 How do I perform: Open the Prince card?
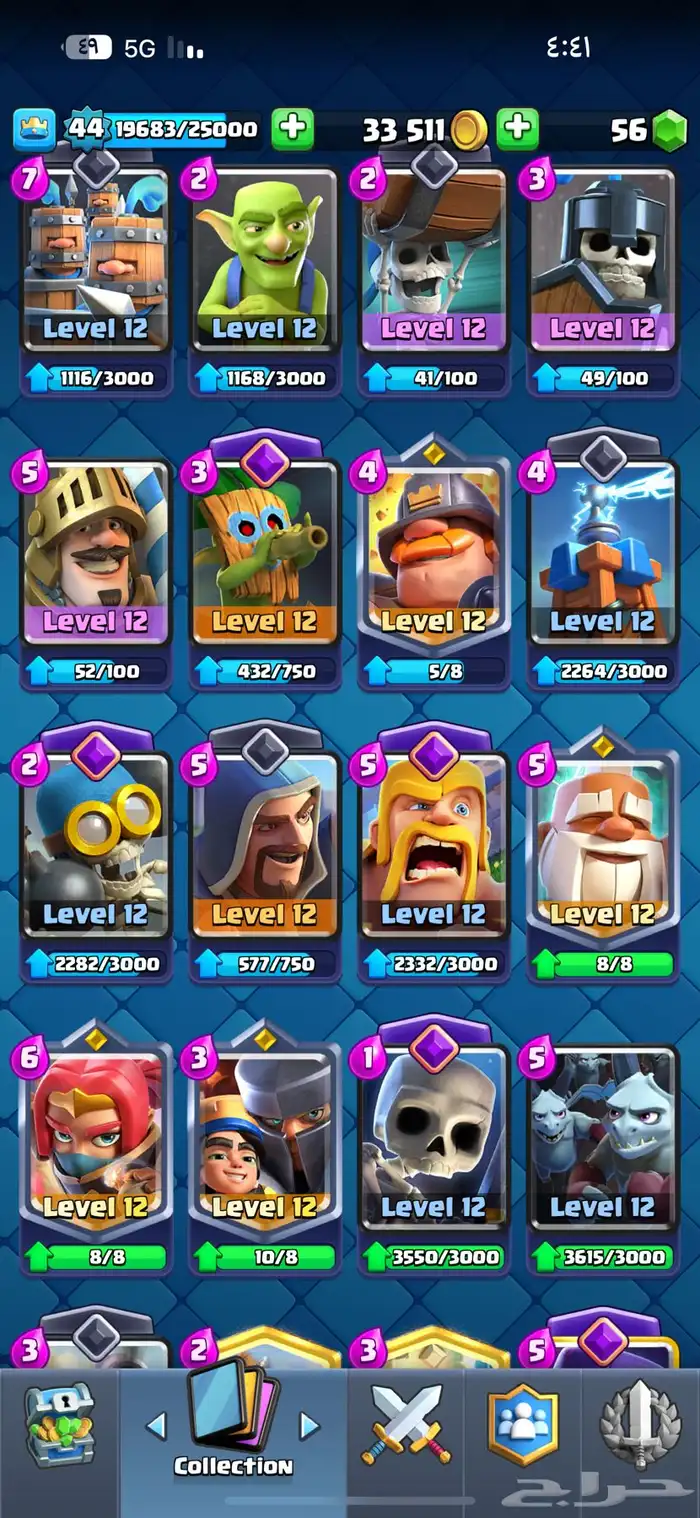pos(96,555)
